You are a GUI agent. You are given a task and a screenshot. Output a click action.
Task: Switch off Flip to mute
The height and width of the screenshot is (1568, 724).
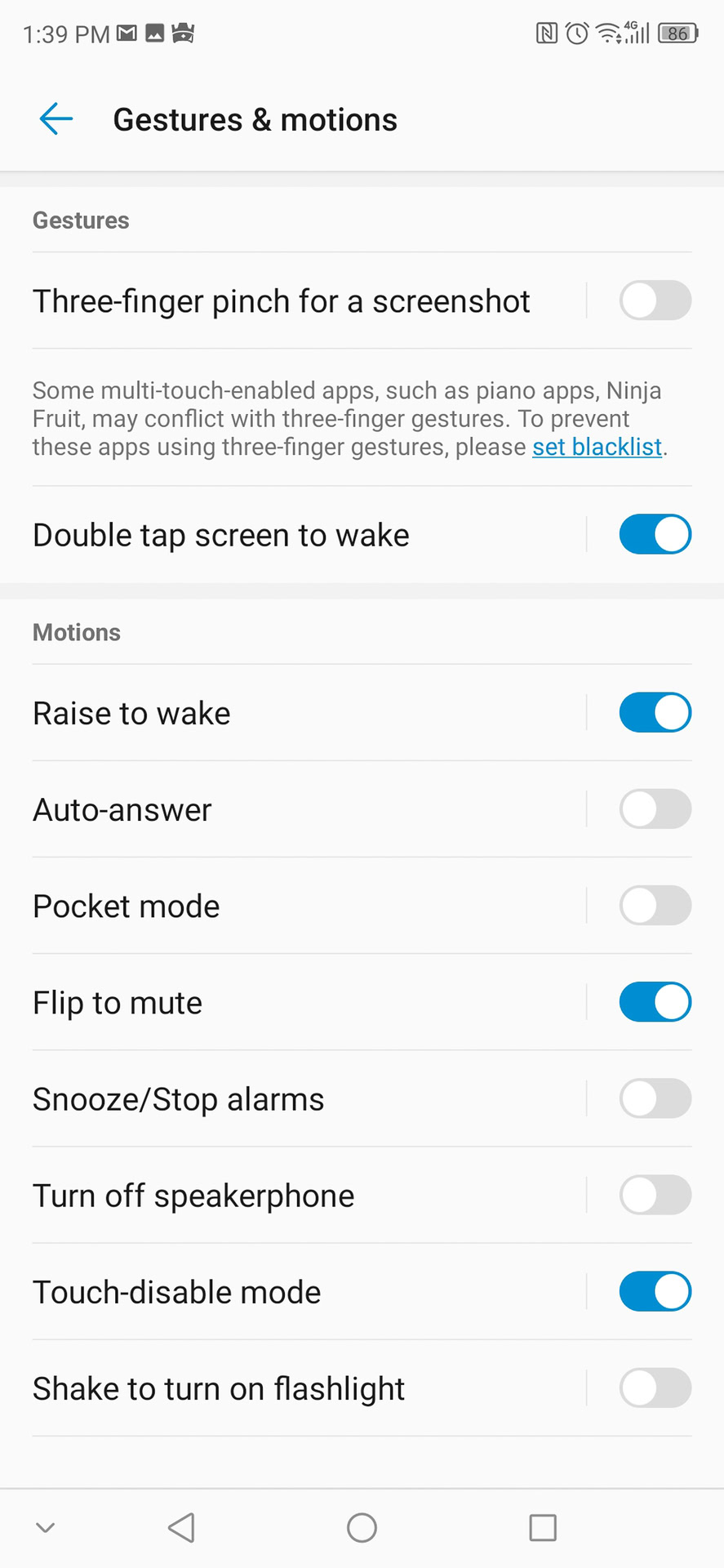655,1002
